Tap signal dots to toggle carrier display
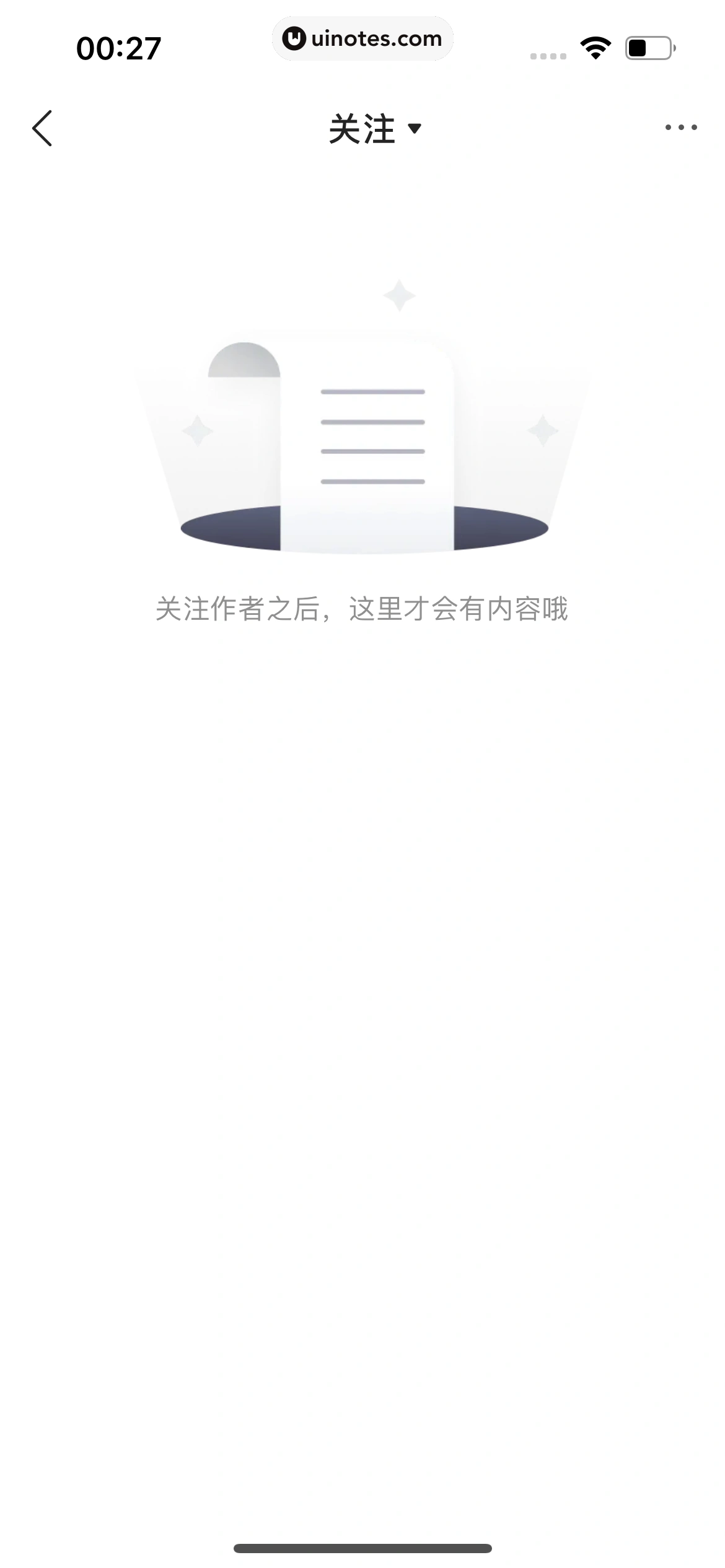Screen dimensions: 725x1568 click(x=548, y=55)
